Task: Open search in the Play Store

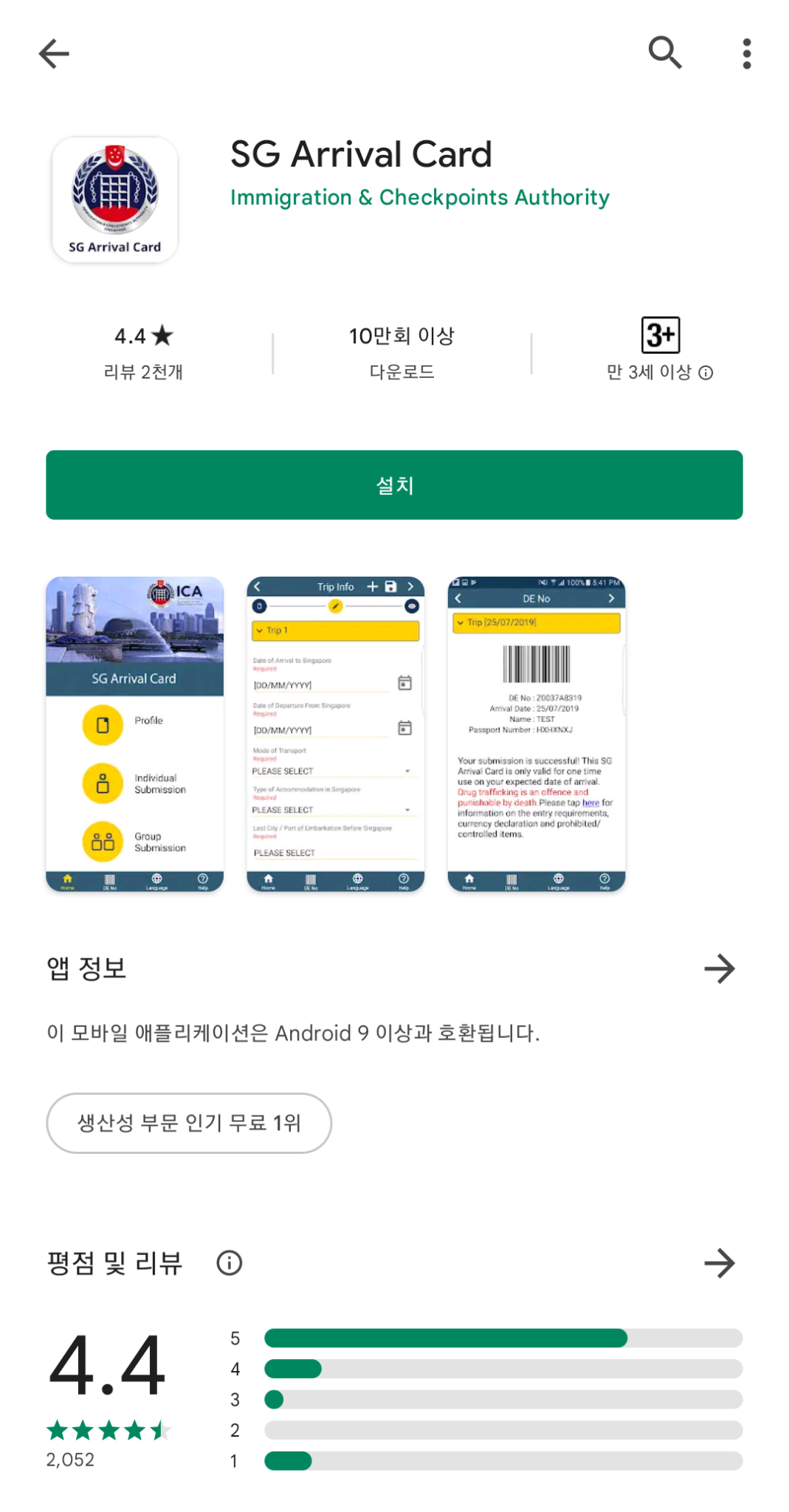Action: [664, 53]
